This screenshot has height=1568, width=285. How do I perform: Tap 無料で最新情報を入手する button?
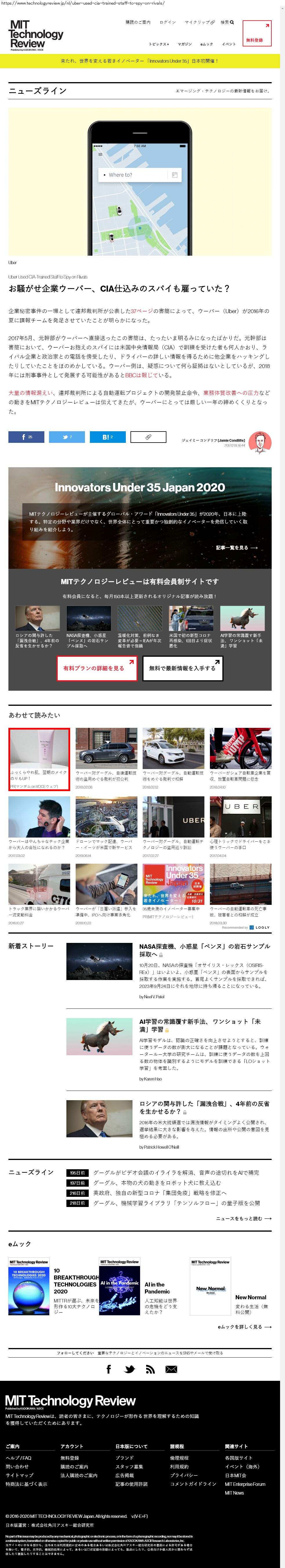(x=182, y=668)
